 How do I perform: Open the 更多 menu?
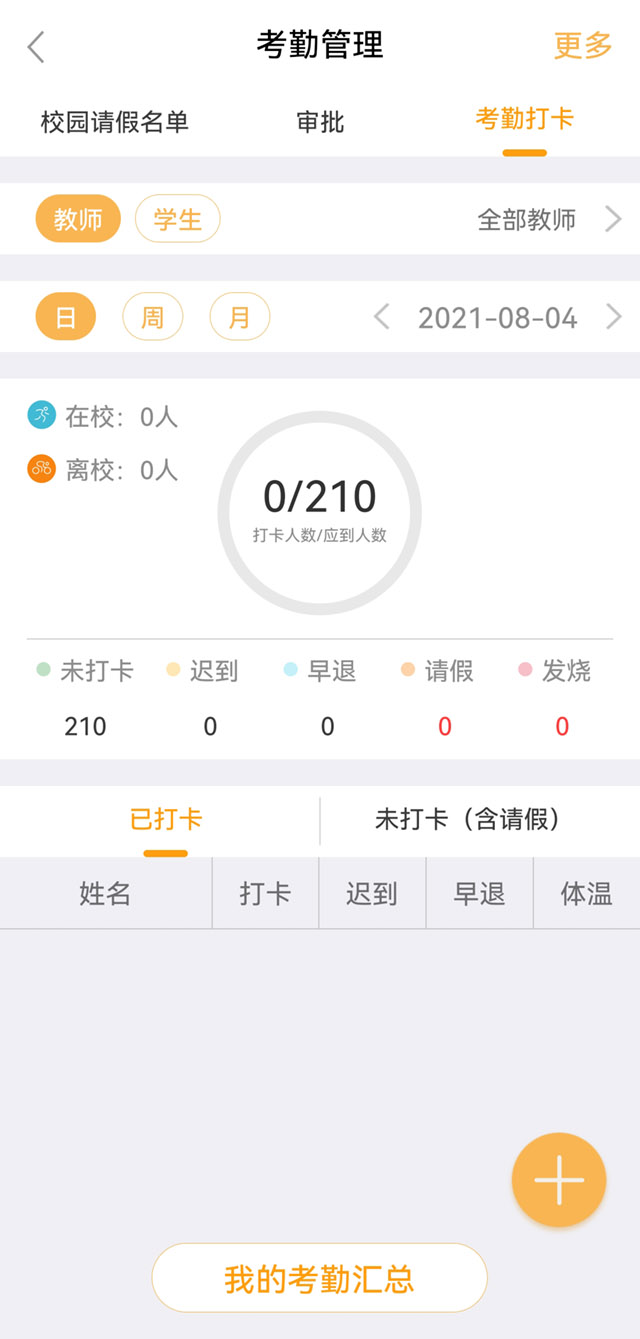click(582, 46)
